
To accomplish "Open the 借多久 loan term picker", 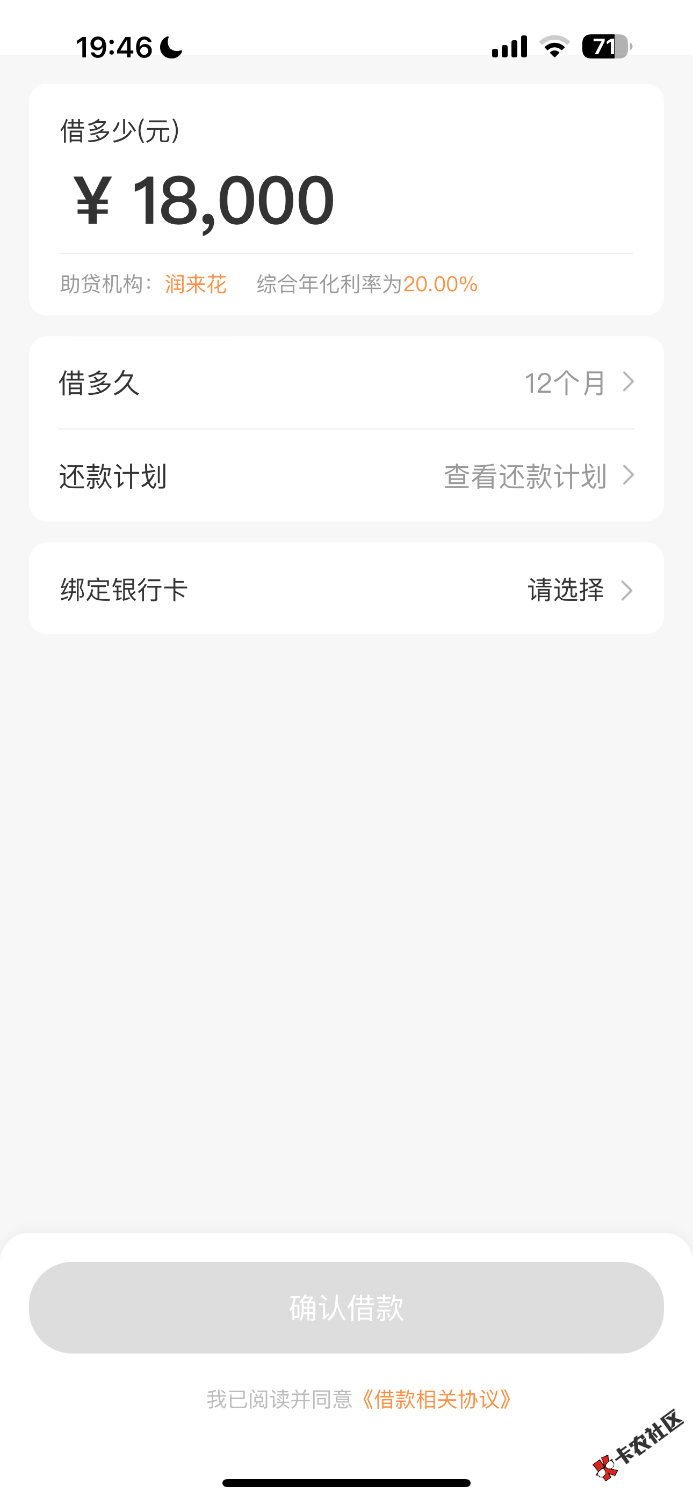I will point(346,383).
